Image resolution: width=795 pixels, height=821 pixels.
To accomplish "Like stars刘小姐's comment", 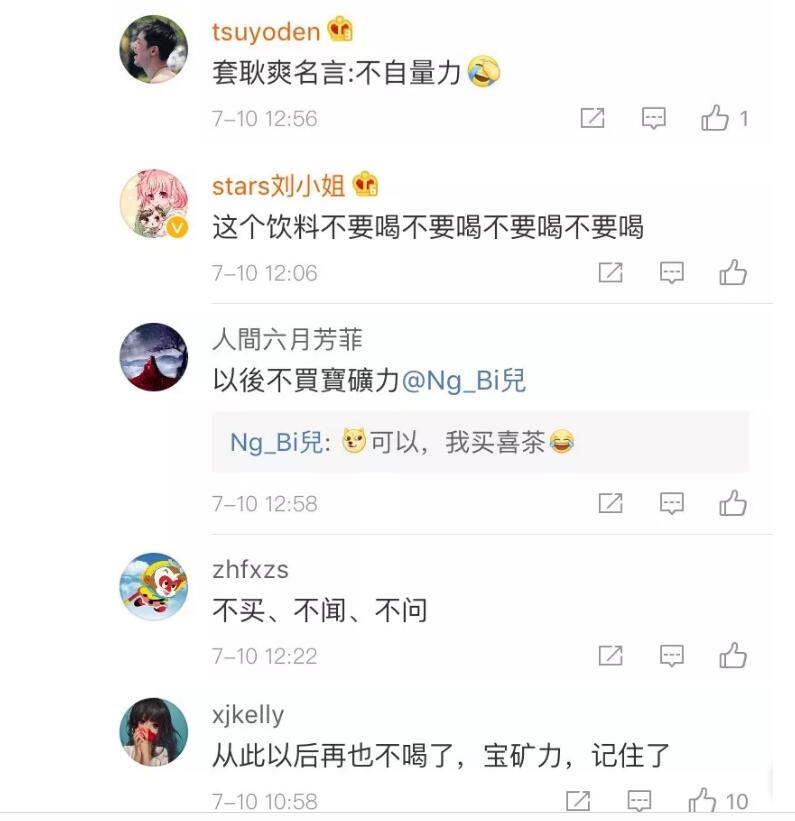I will [733, 272].
